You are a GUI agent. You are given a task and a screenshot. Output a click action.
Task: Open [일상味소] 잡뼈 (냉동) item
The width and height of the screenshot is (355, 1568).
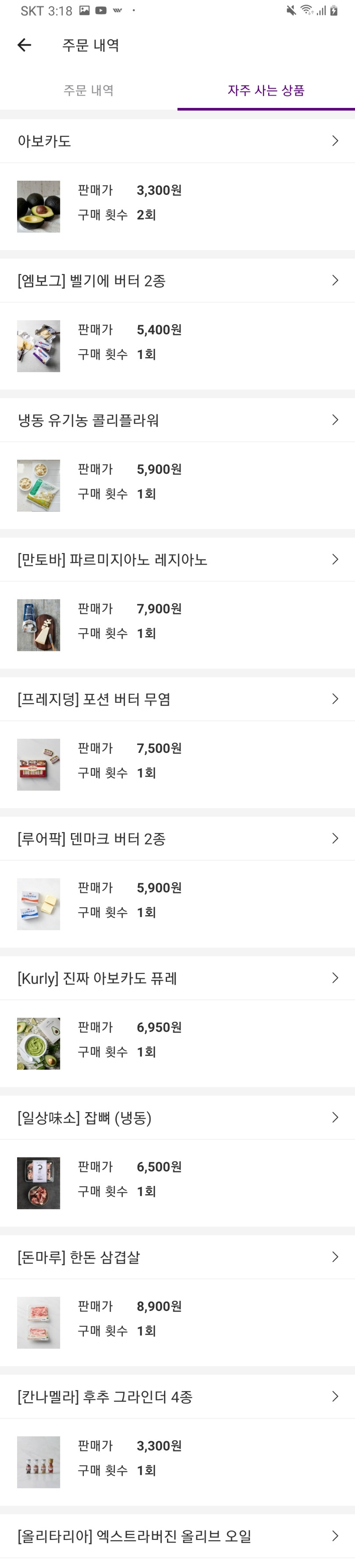point(177,1117)
